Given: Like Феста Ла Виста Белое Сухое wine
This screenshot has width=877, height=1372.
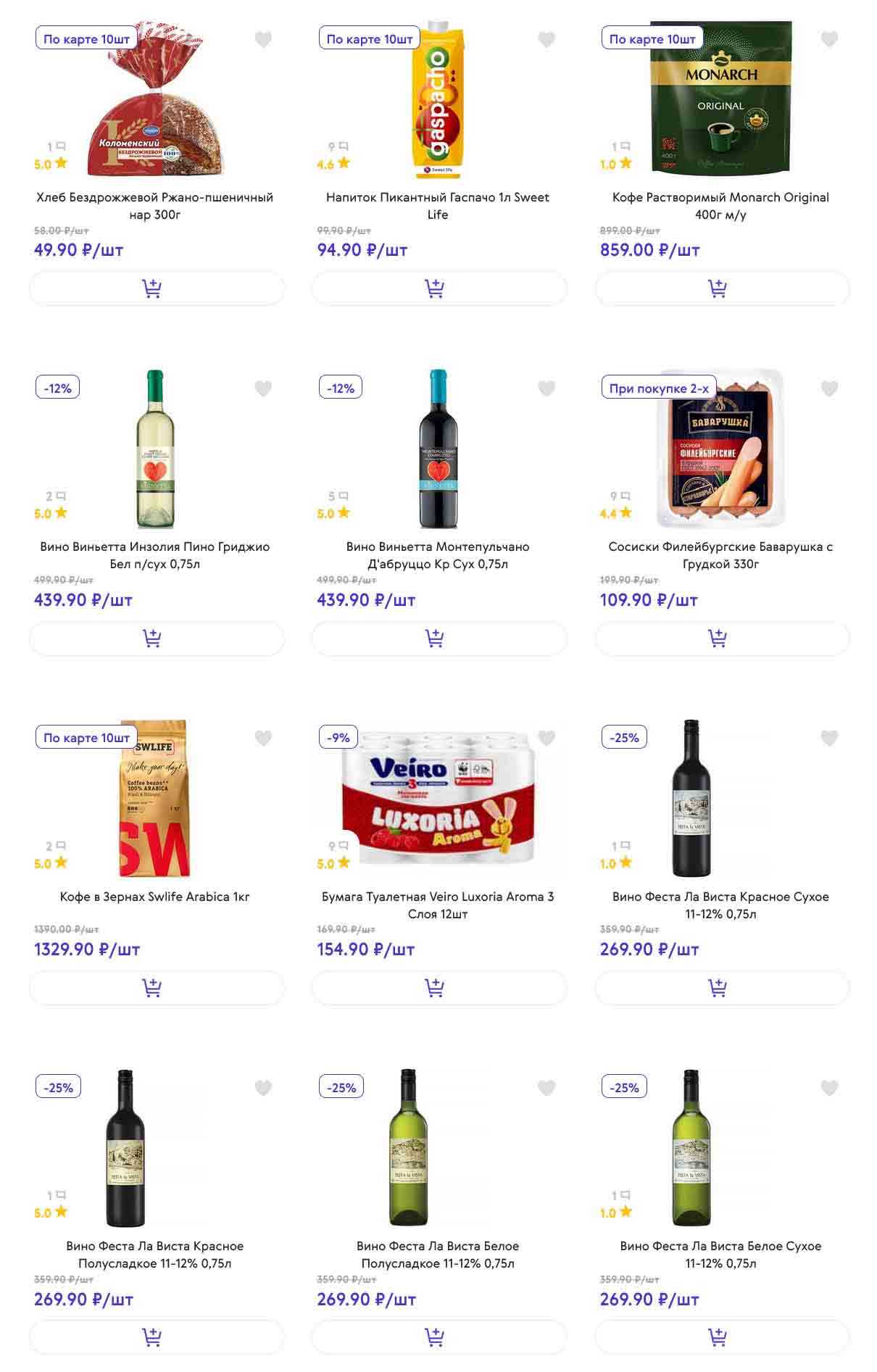Looking at the screenshot, I should [x=829, y=1088].
